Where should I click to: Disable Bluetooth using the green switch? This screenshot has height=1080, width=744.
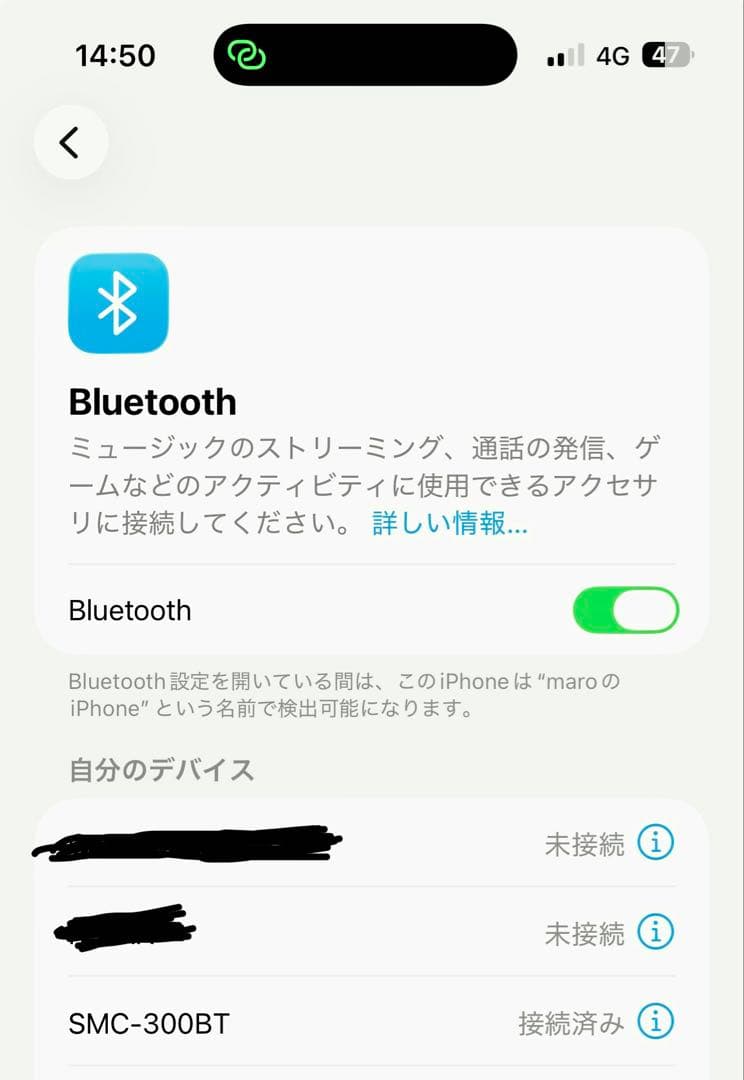click(x=625, y=610)
